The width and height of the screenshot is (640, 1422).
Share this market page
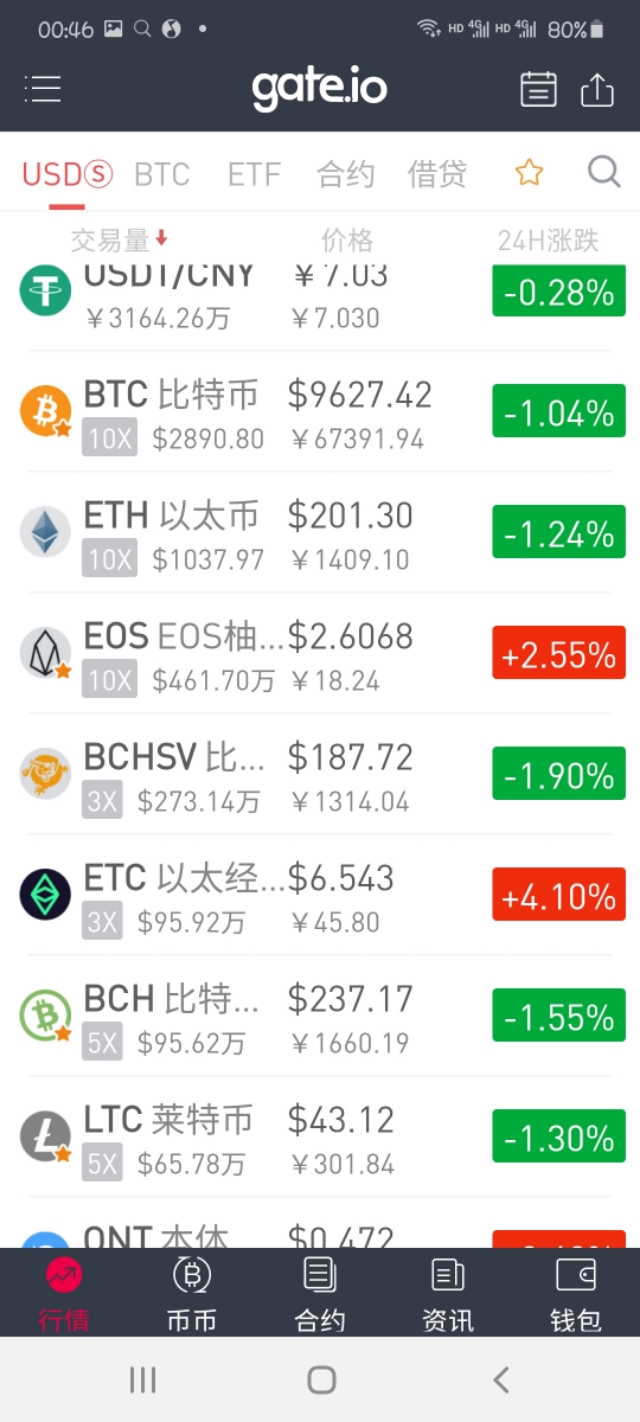(x=597, y=89)
